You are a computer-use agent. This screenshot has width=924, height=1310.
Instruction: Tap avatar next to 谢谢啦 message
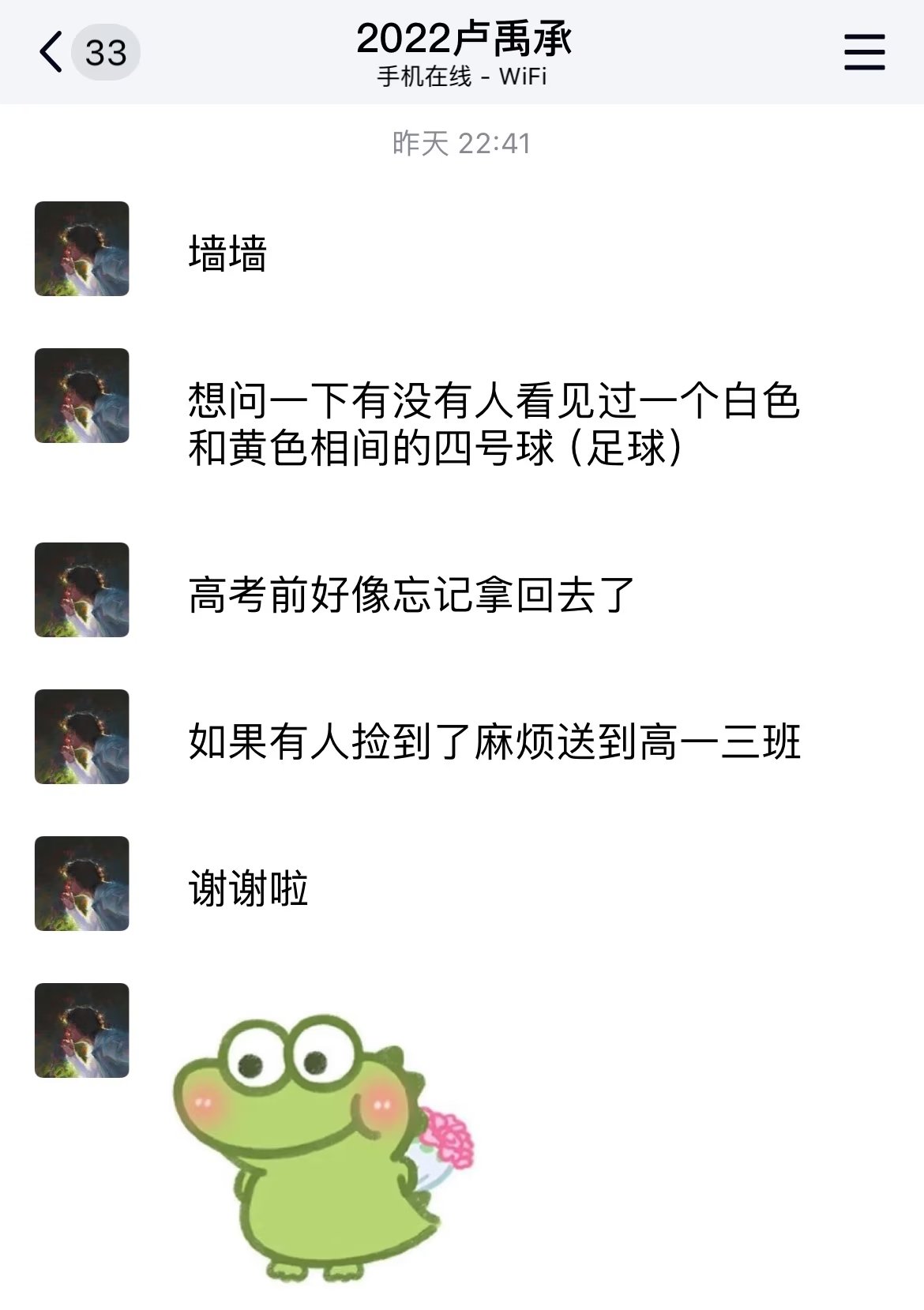point(81,883)
